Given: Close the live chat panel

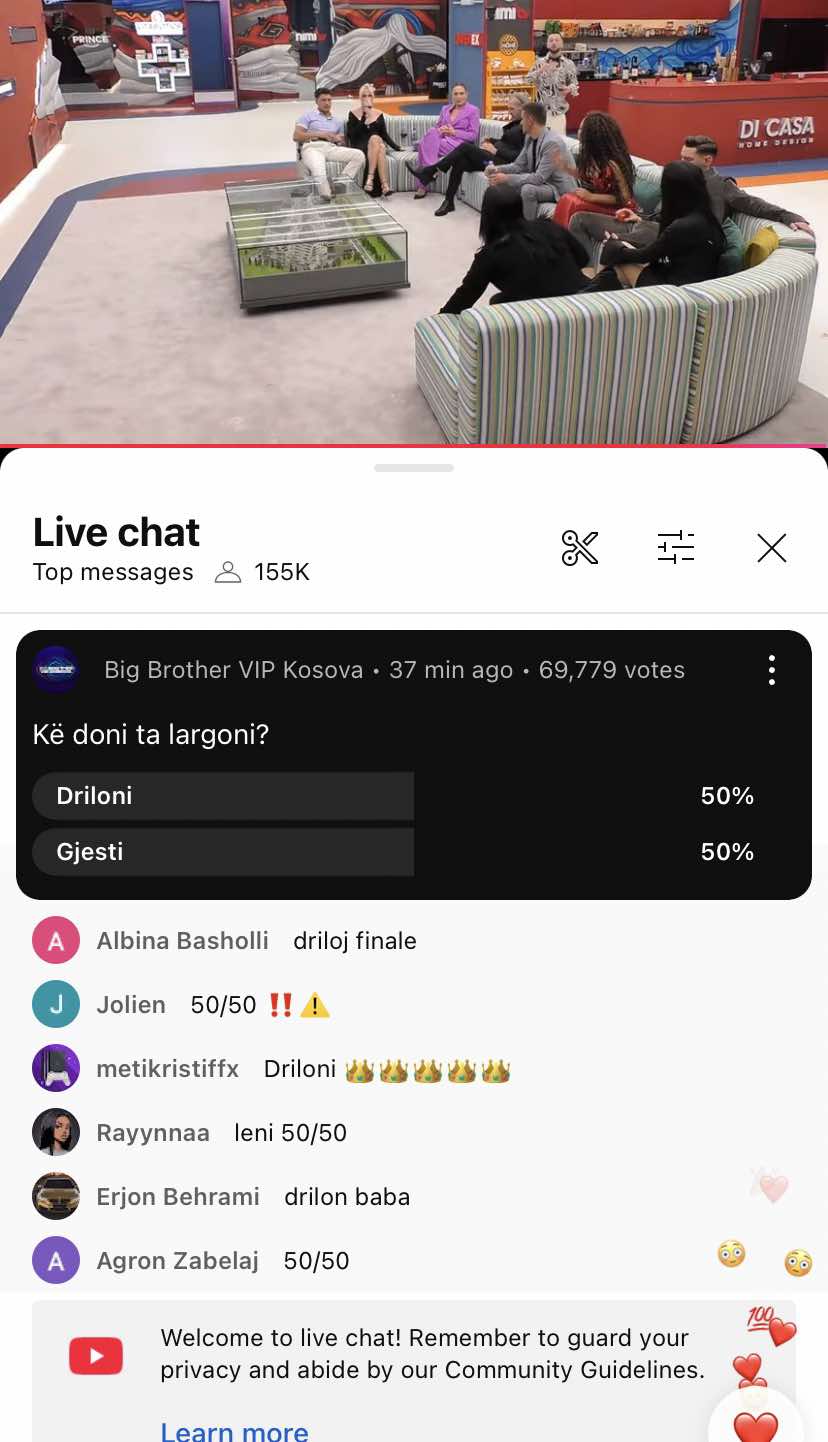Looking at the screenshot, I should [771, 548].
